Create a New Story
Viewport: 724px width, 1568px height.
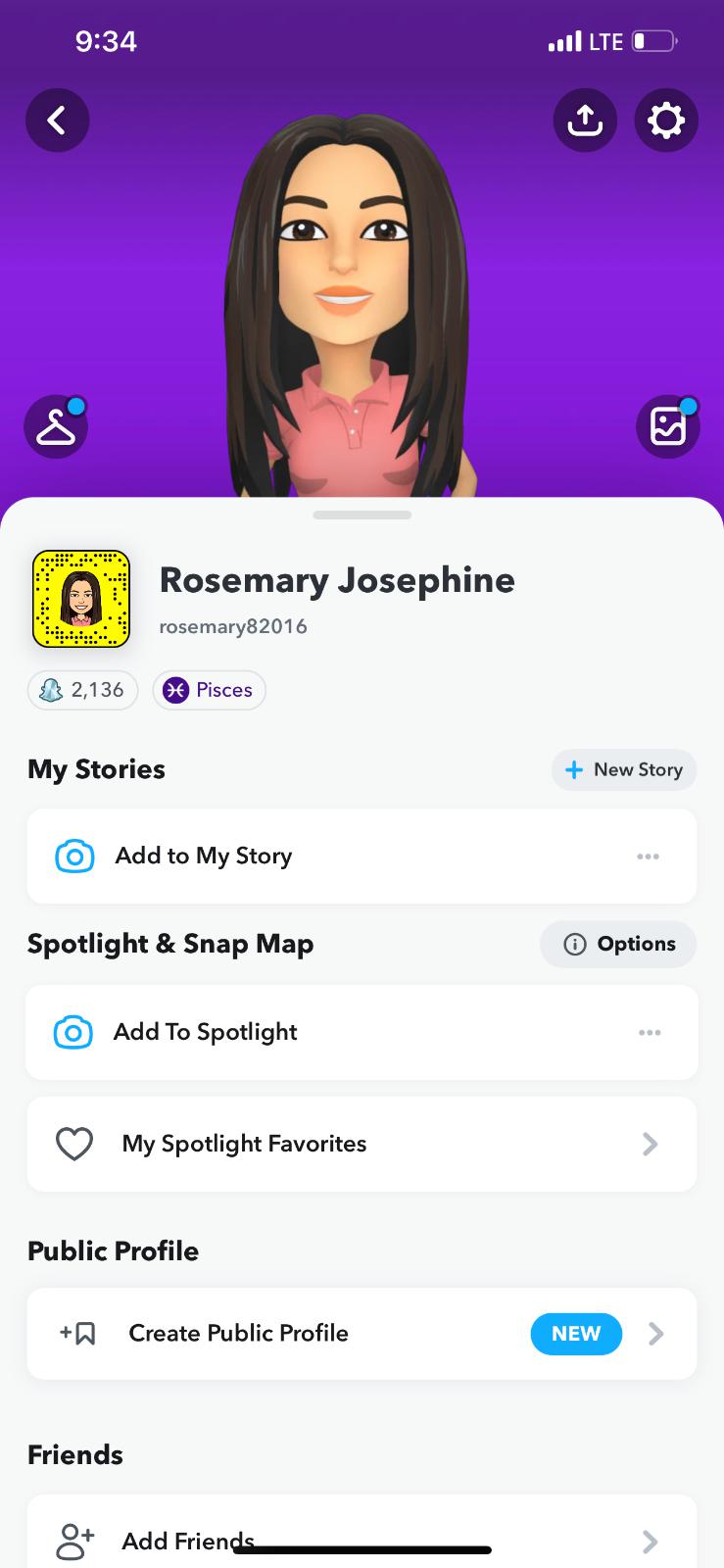[624, 769]
